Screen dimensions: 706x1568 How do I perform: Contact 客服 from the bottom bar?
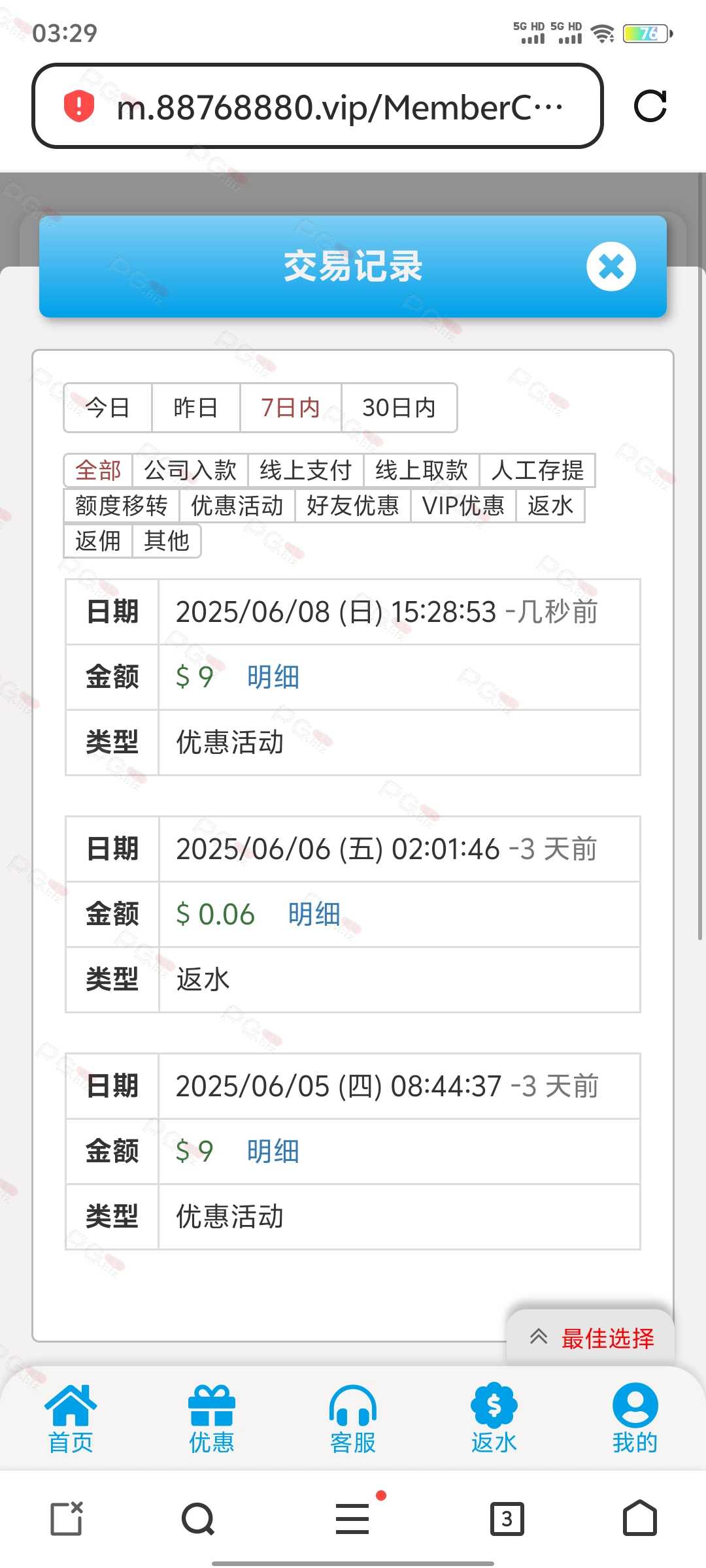coord(353,1418)
